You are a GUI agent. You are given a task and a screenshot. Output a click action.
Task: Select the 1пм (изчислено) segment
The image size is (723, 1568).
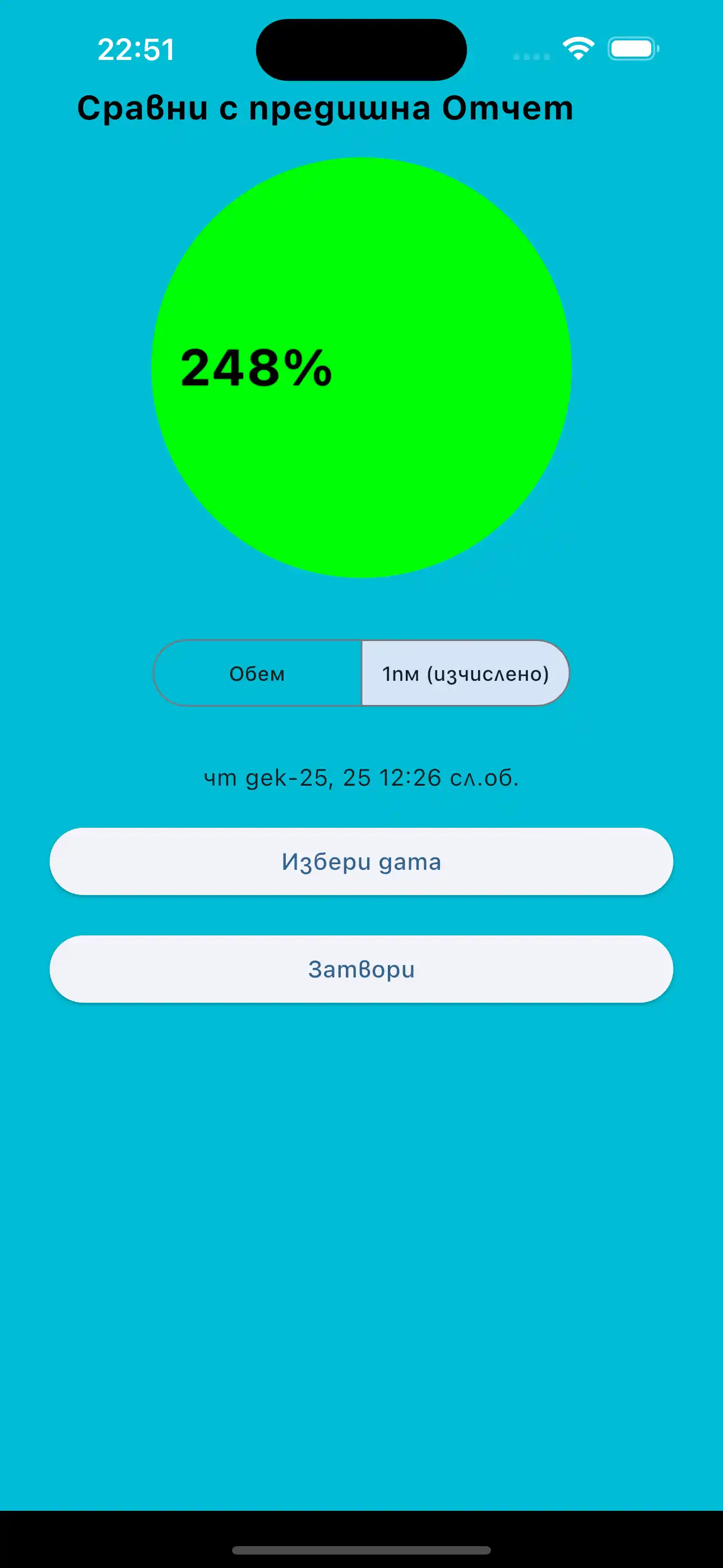tap(466, 673)
